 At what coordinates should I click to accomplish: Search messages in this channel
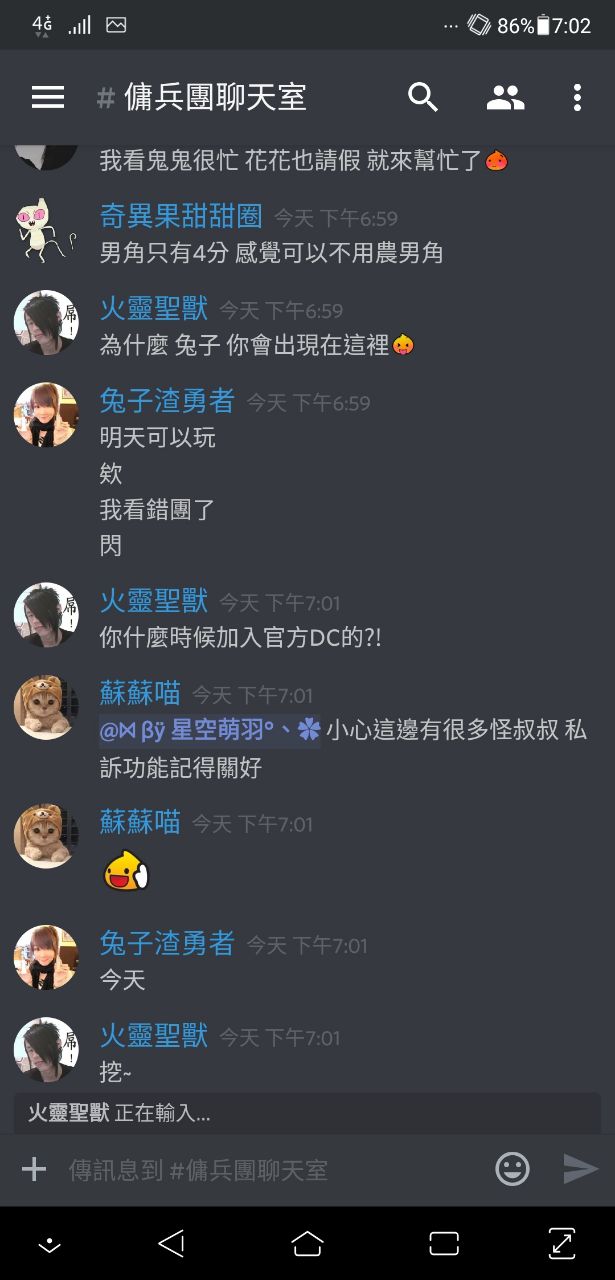coord(423,97)
